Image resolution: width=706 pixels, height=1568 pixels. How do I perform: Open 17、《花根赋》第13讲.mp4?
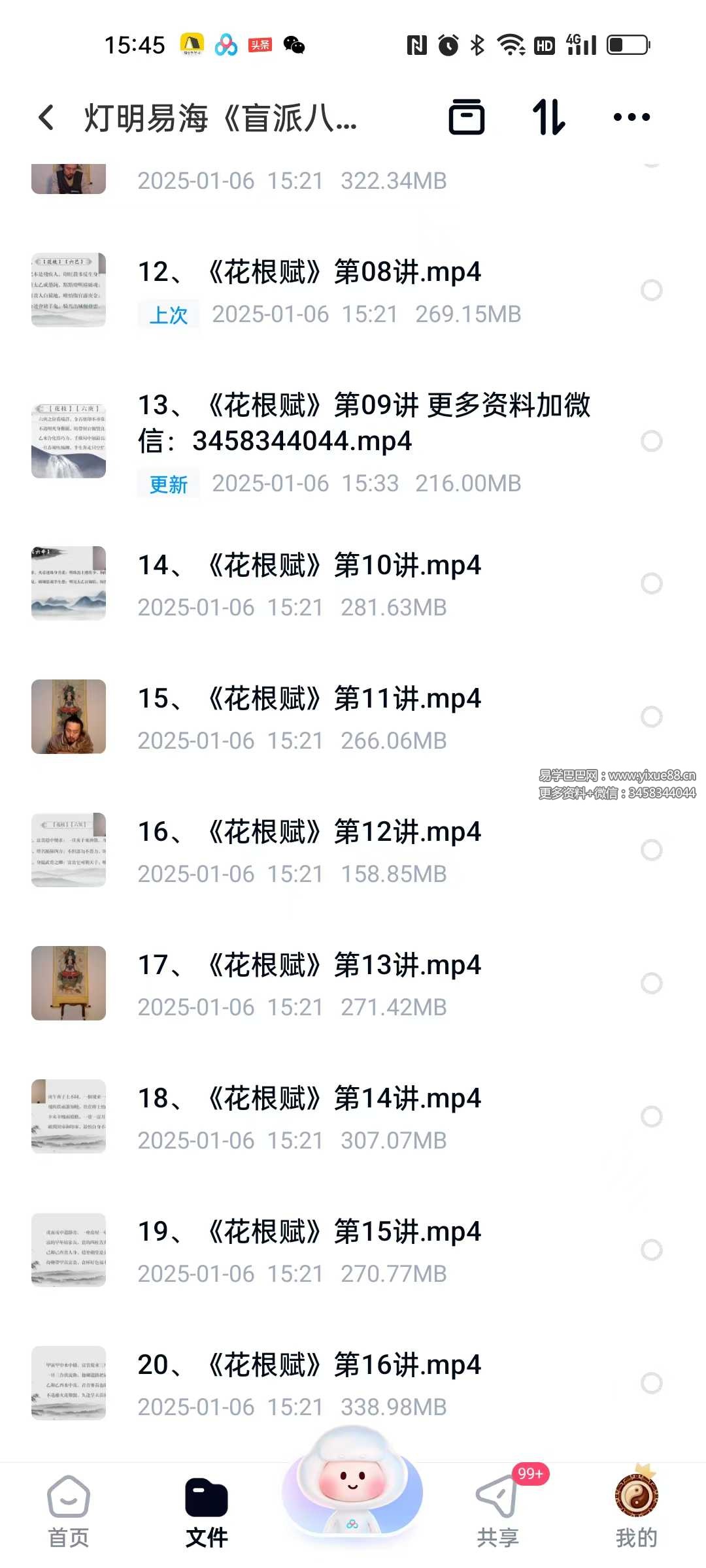[x=309, y=966]
